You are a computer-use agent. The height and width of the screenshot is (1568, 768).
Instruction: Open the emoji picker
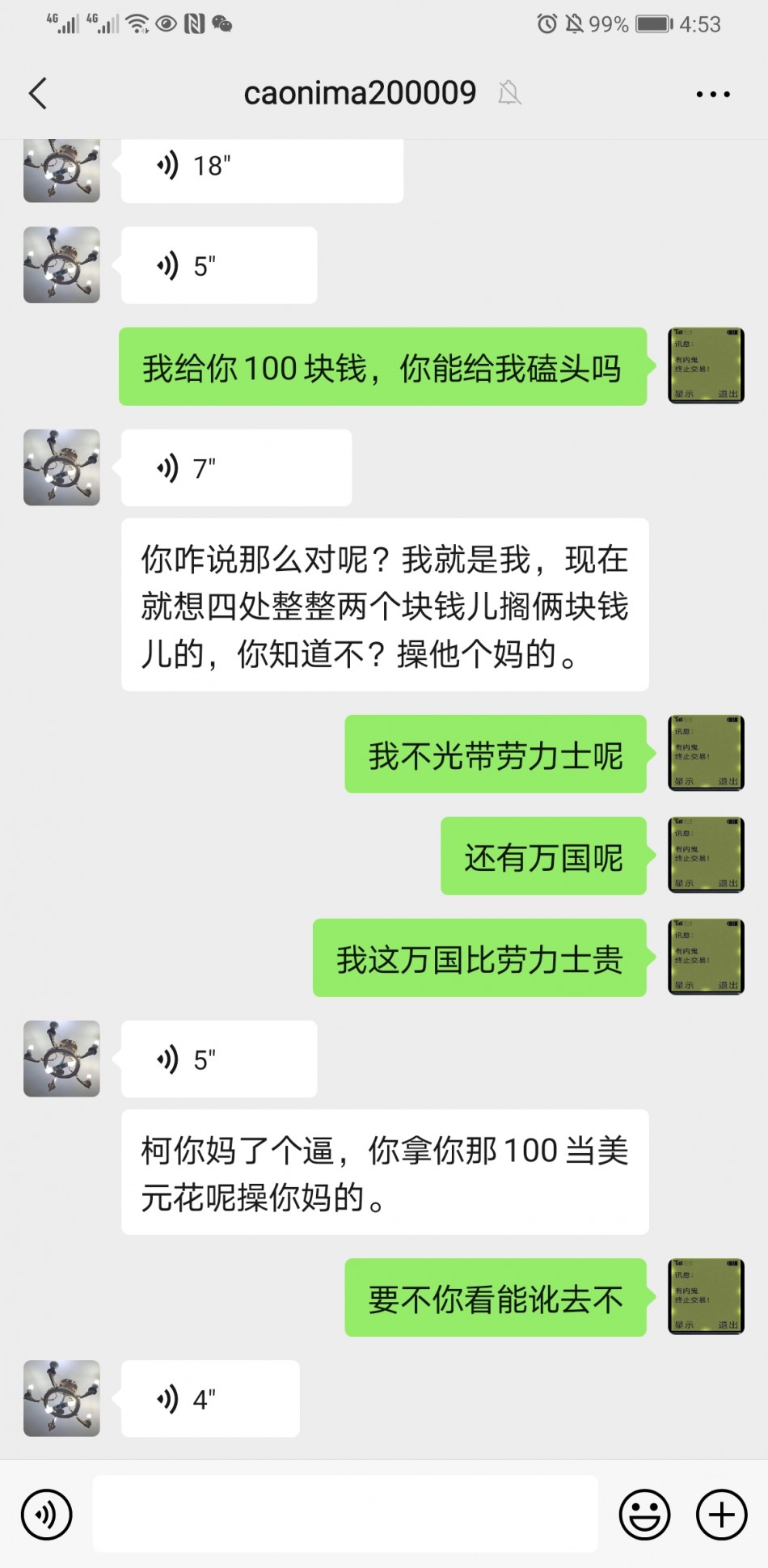pos(644,1515)
